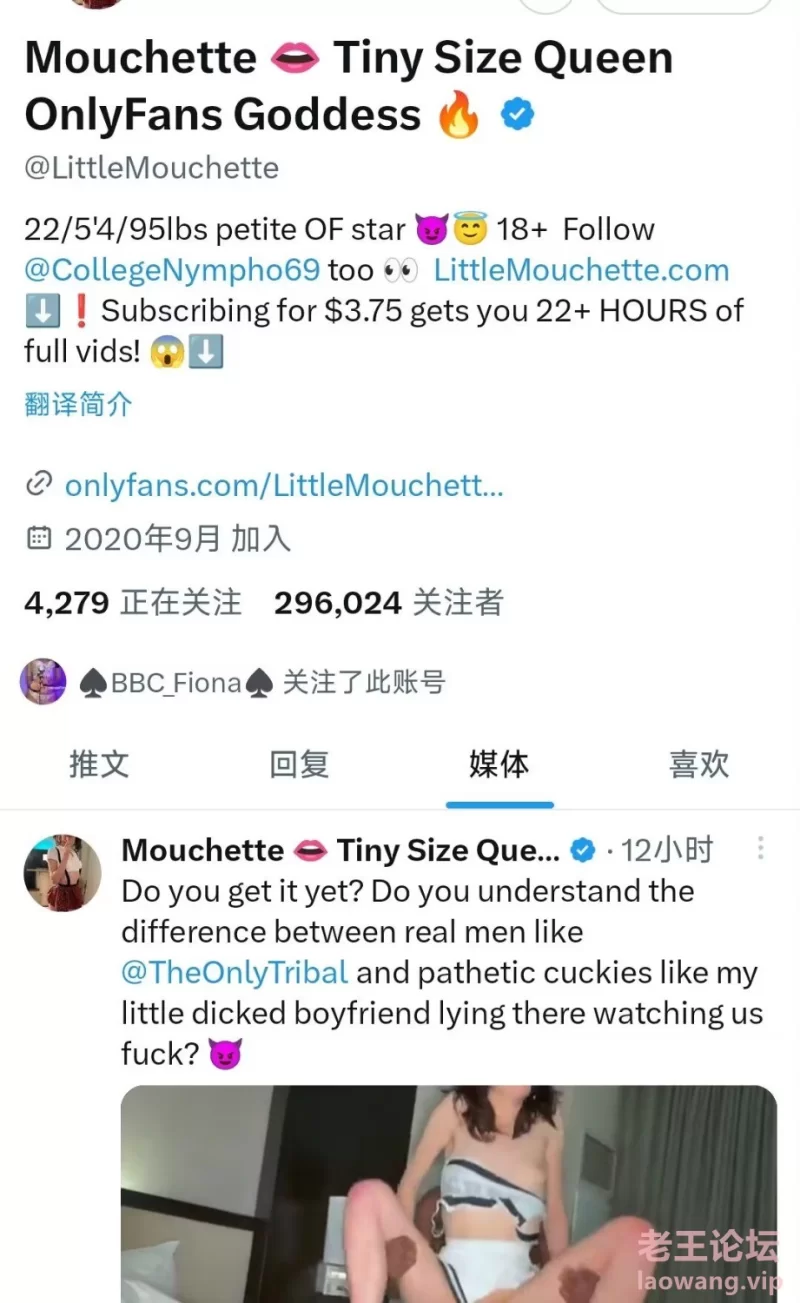The width and height of the screenshot is (800, 1303).
Task: Select the 媒体 tab
Action: [499, 765]
